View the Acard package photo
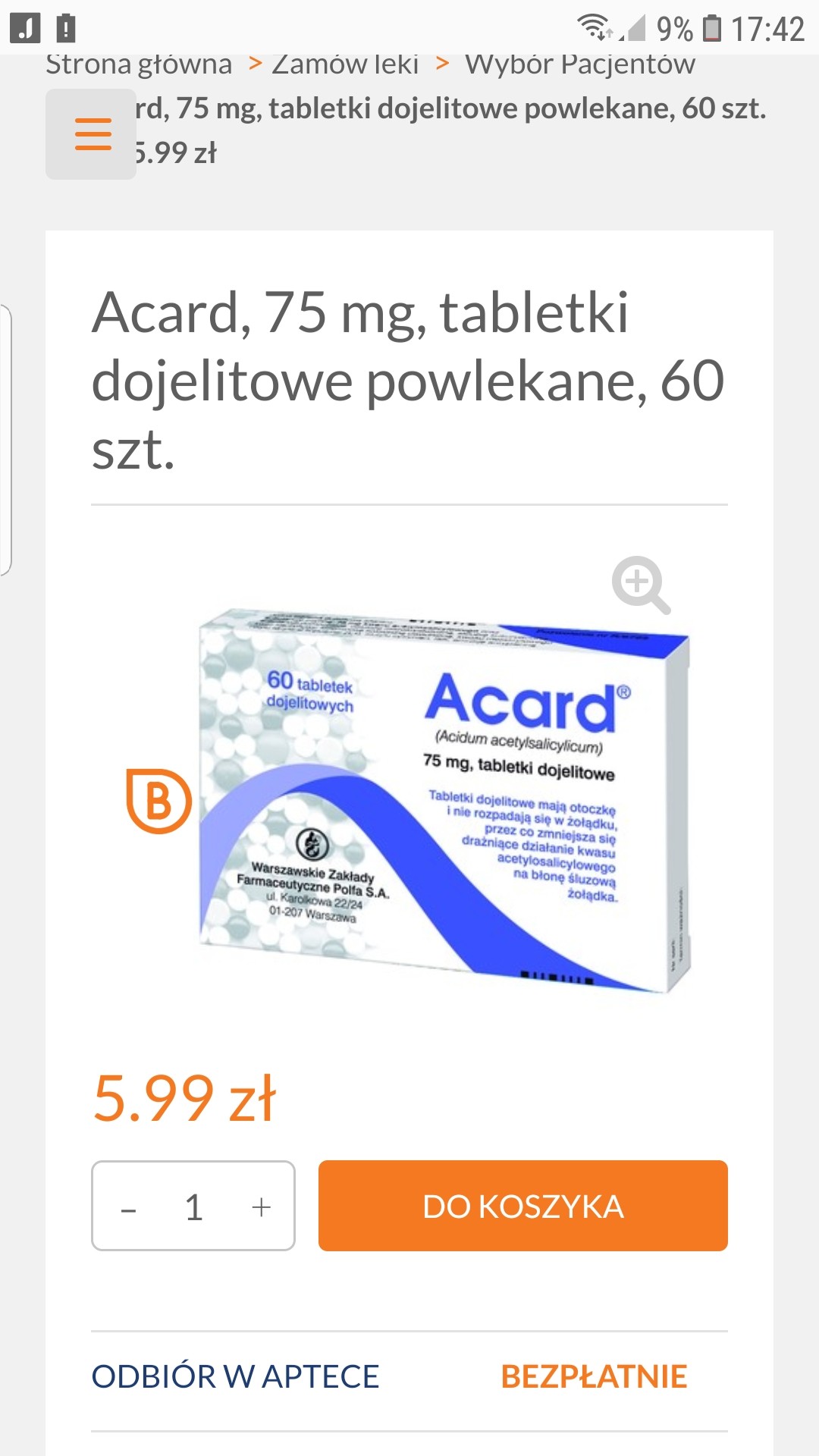Image resolution: width=819 pixels, height=1456 pixels. (x=444, y=800)
